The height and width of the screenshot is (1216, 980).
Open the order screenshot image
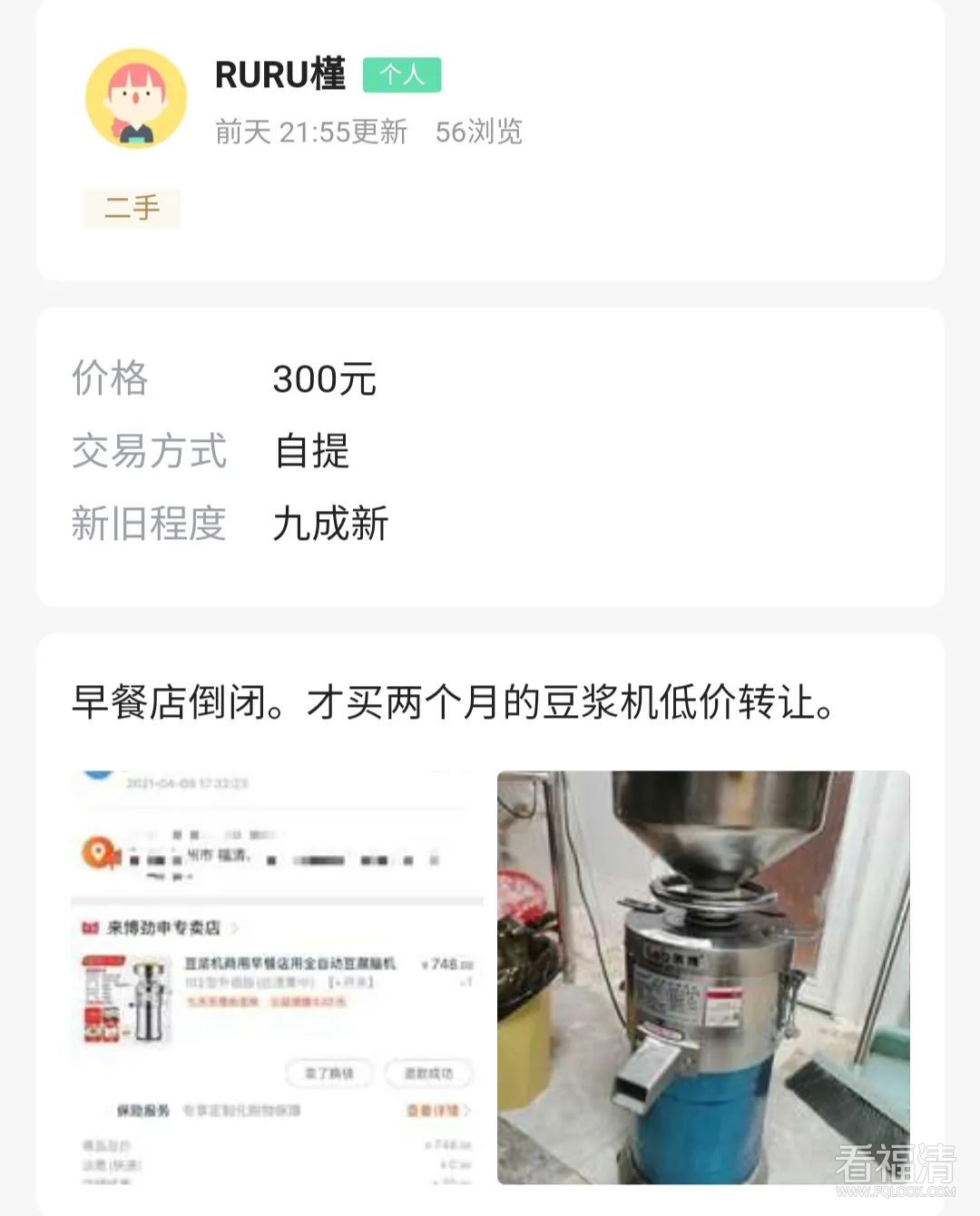tap(277, 977)
